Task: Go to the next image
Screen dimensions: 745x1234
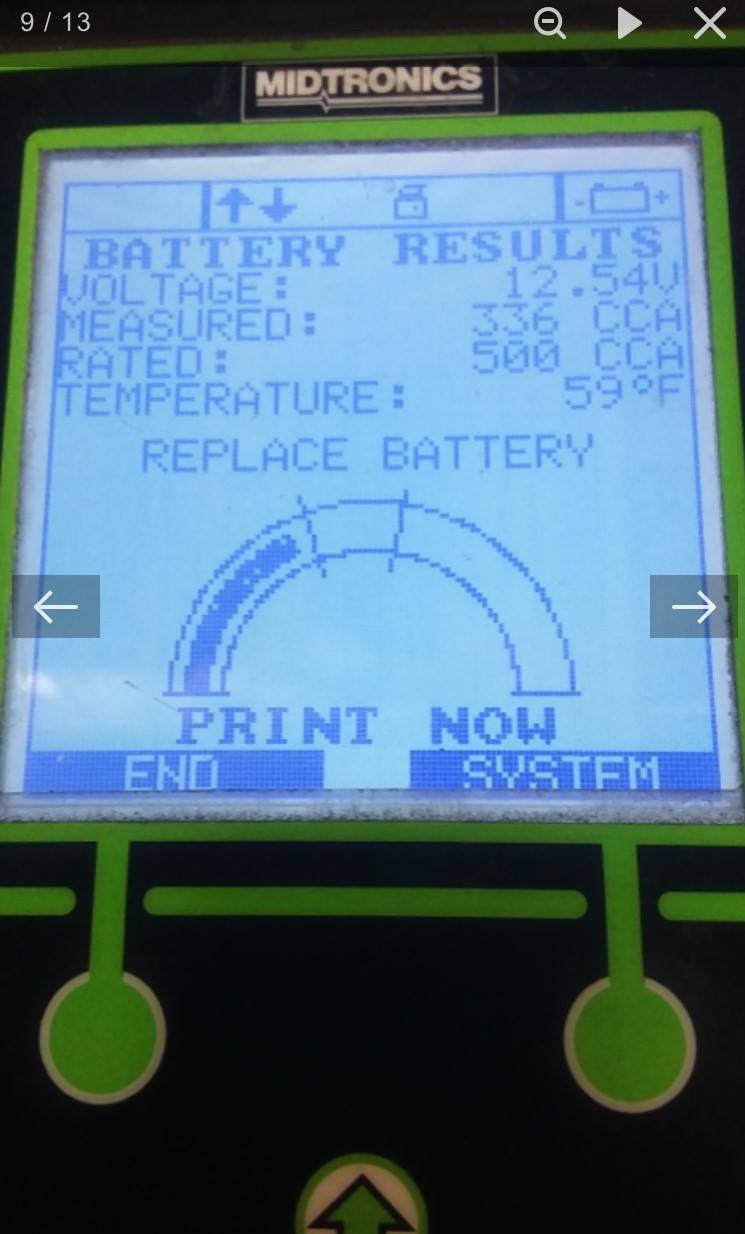Action: pyautogui.click(x=693, y=606)
